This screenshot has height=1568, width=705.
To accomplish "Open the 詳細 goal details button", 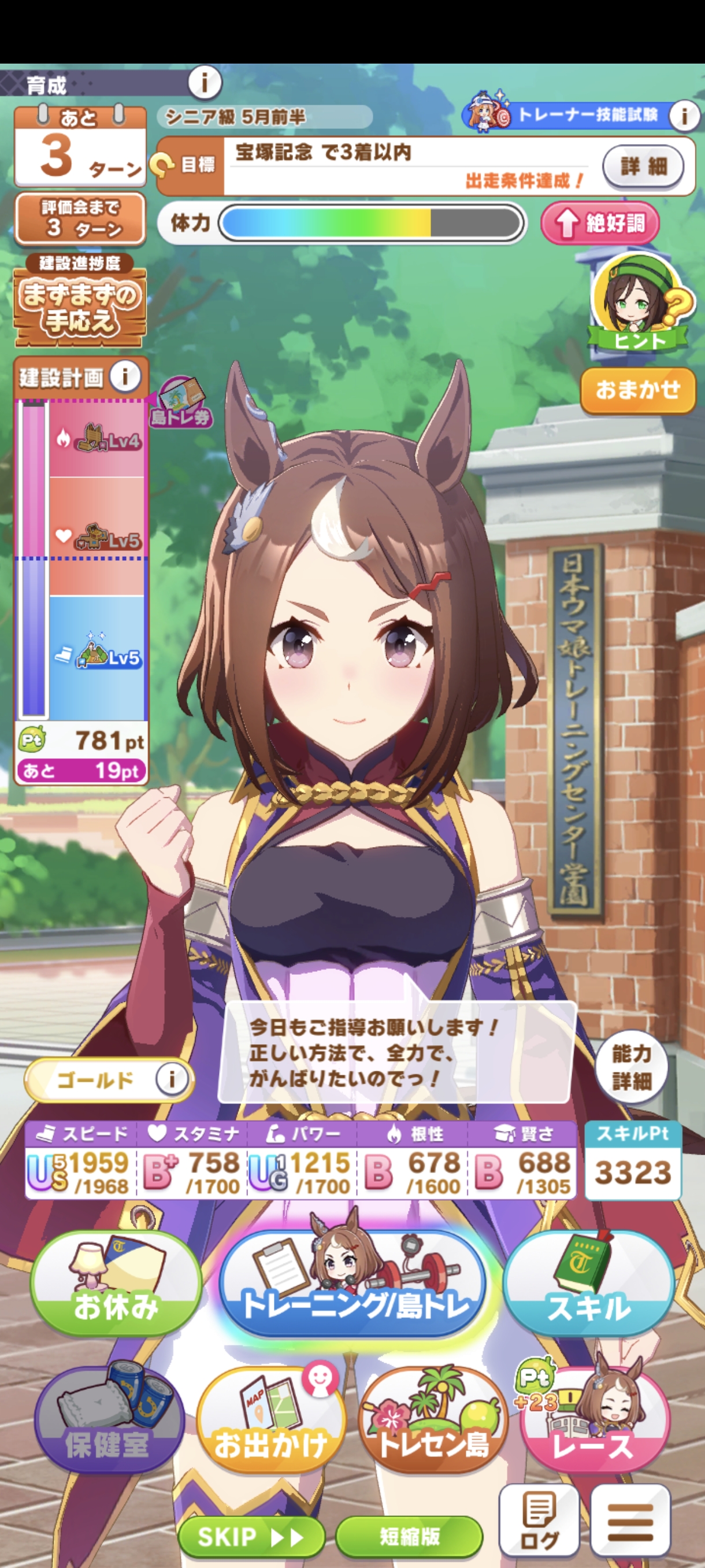I will point(643,166).
